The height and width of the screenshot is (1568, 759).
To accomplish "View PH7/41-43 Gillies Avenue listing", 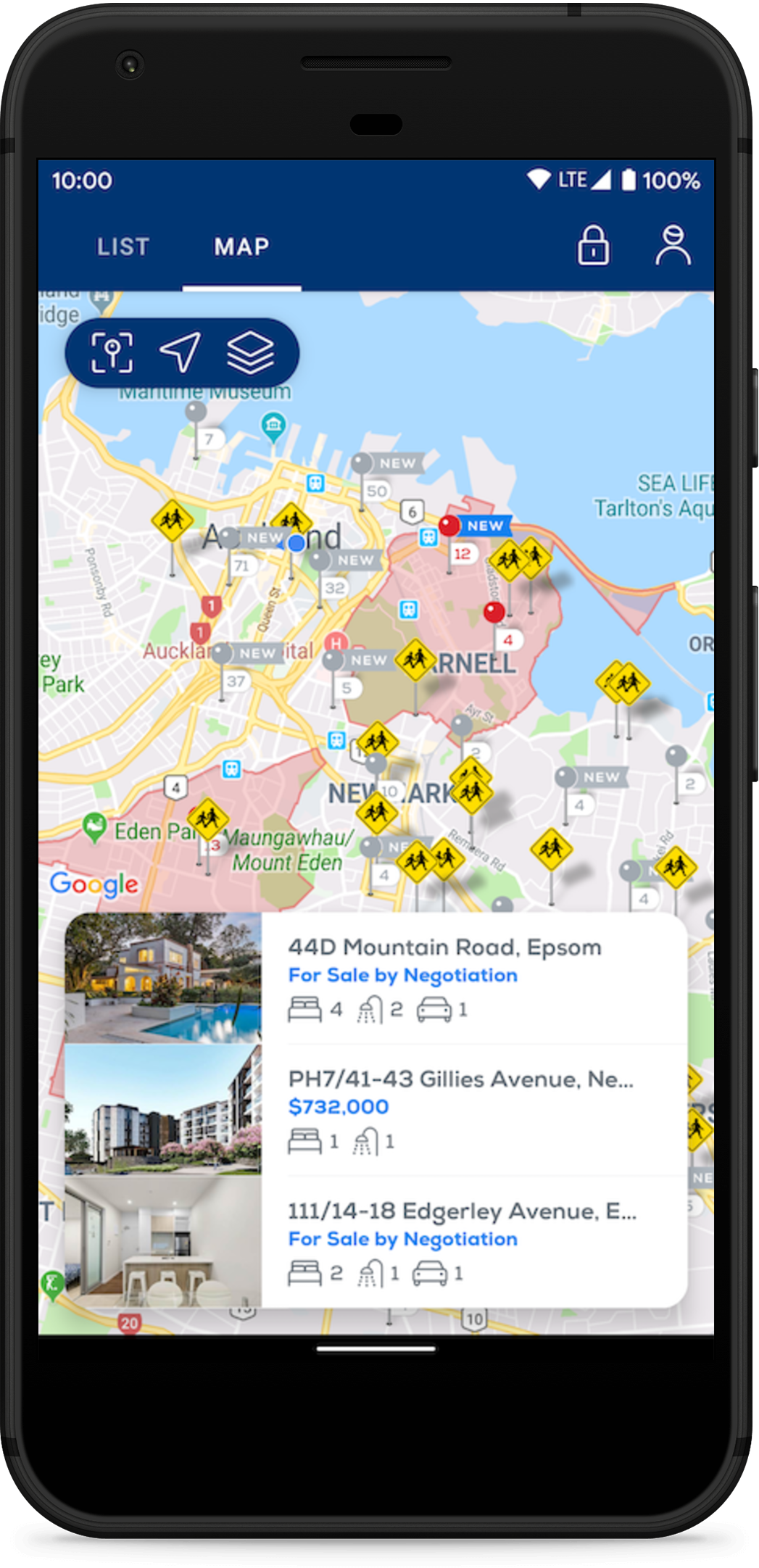I will click(376, 1110).
